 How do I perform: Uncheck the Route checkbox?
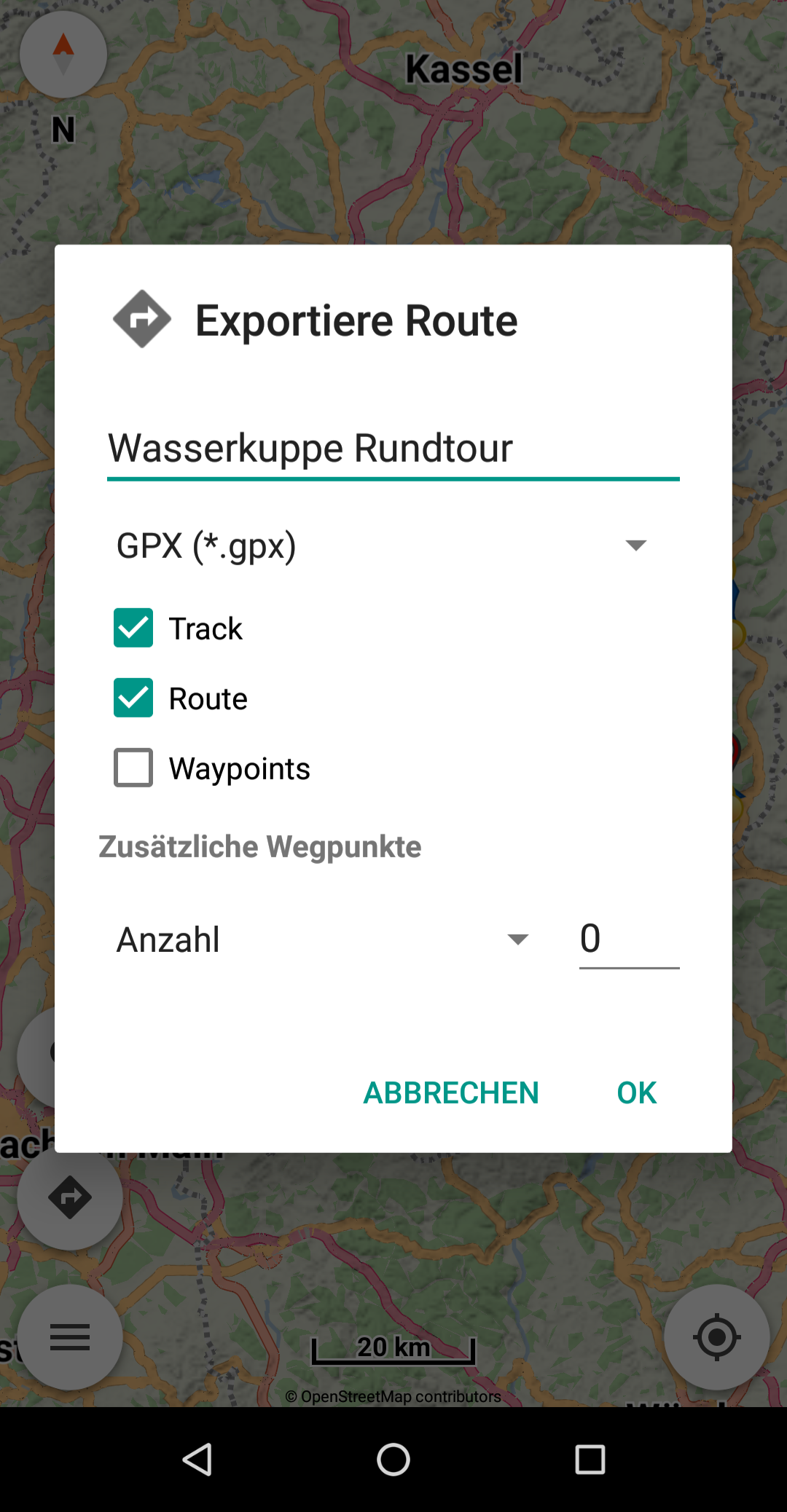133,698
